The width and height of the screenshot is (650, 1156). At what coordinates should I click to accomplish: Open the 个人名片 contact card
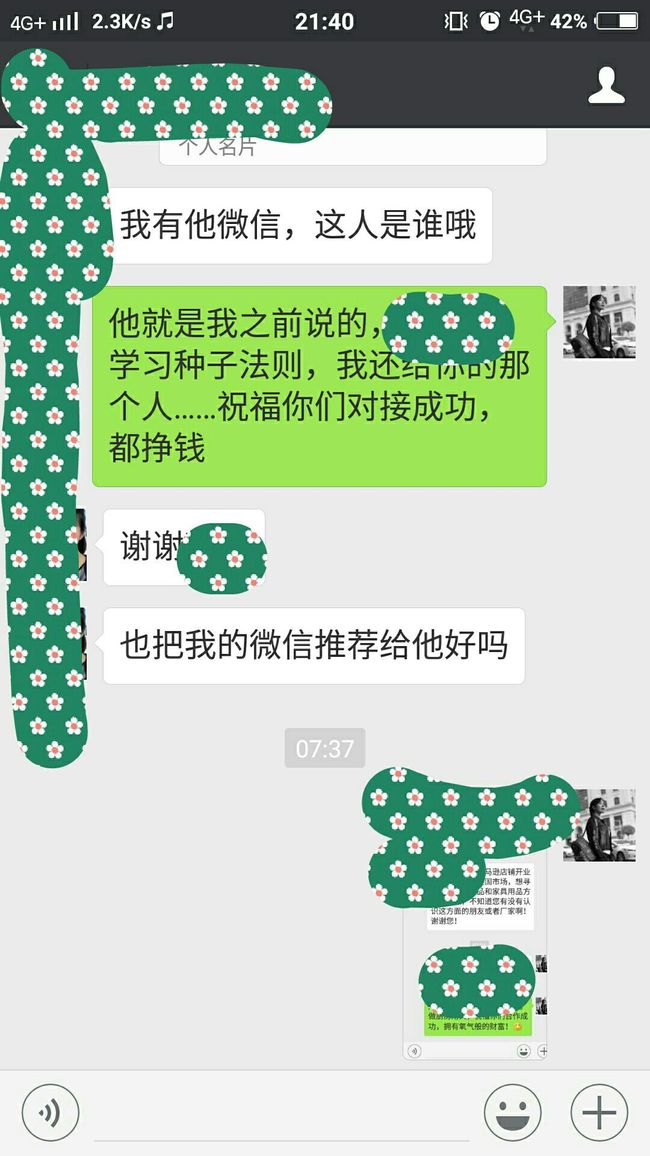(353, 147)
